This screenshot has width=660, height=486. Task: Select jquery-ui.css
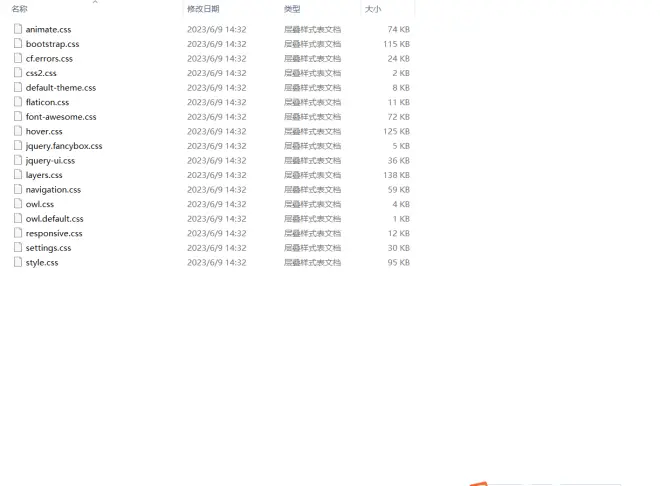pyautogui.click(x=50, y=160)
